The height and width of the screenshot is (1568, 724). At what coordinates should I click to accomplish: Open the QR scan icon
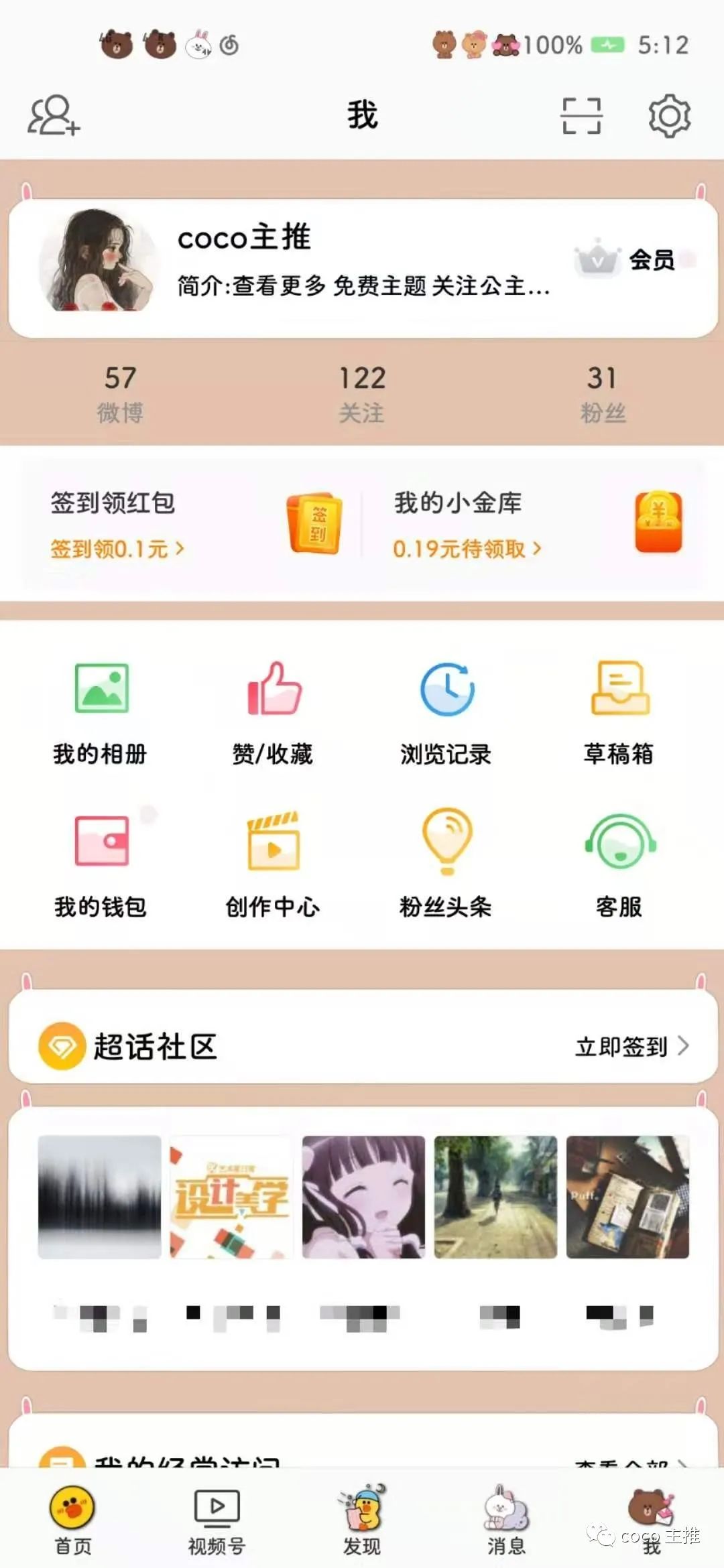581,116
